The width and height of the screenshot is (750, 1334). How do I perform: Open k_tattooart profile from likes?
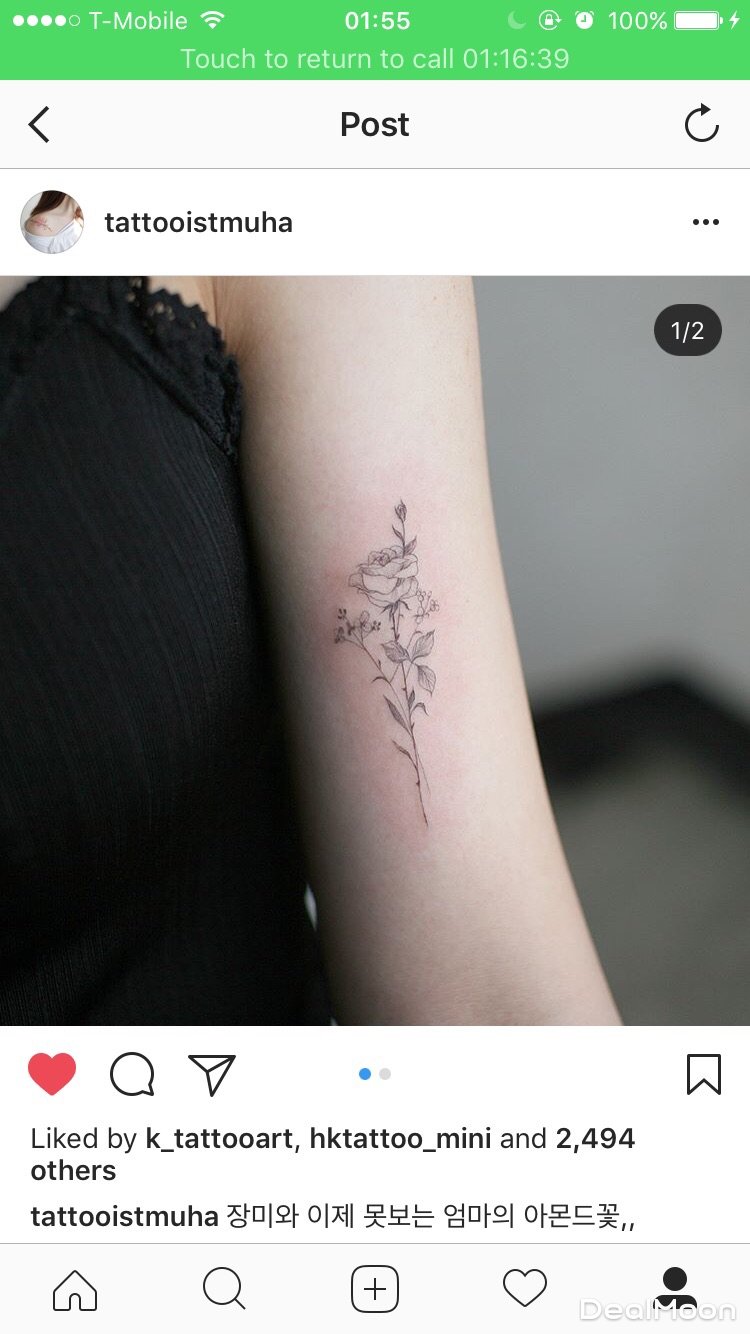point(219,1138)
